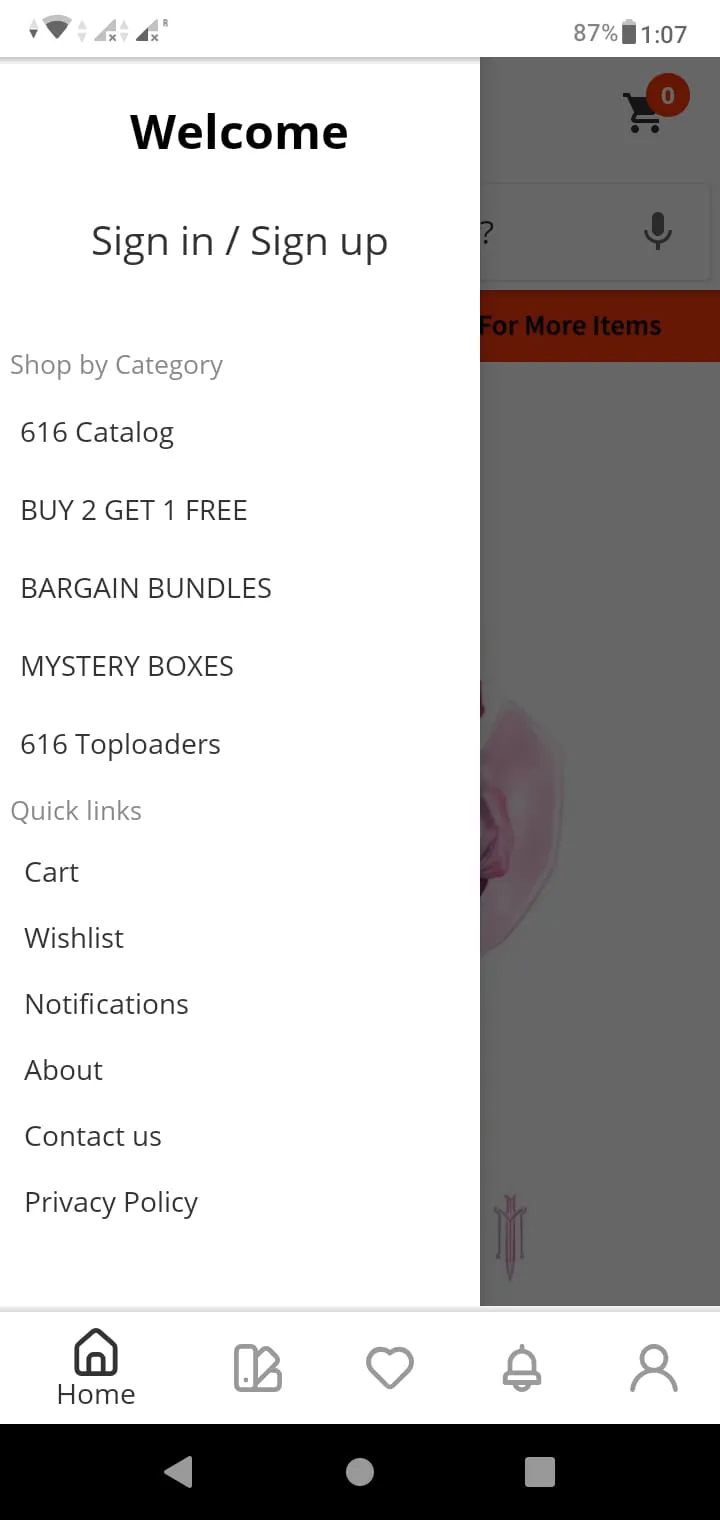Open Wishlist from quick links
The image size is (720, 1520).
[74, 938]
